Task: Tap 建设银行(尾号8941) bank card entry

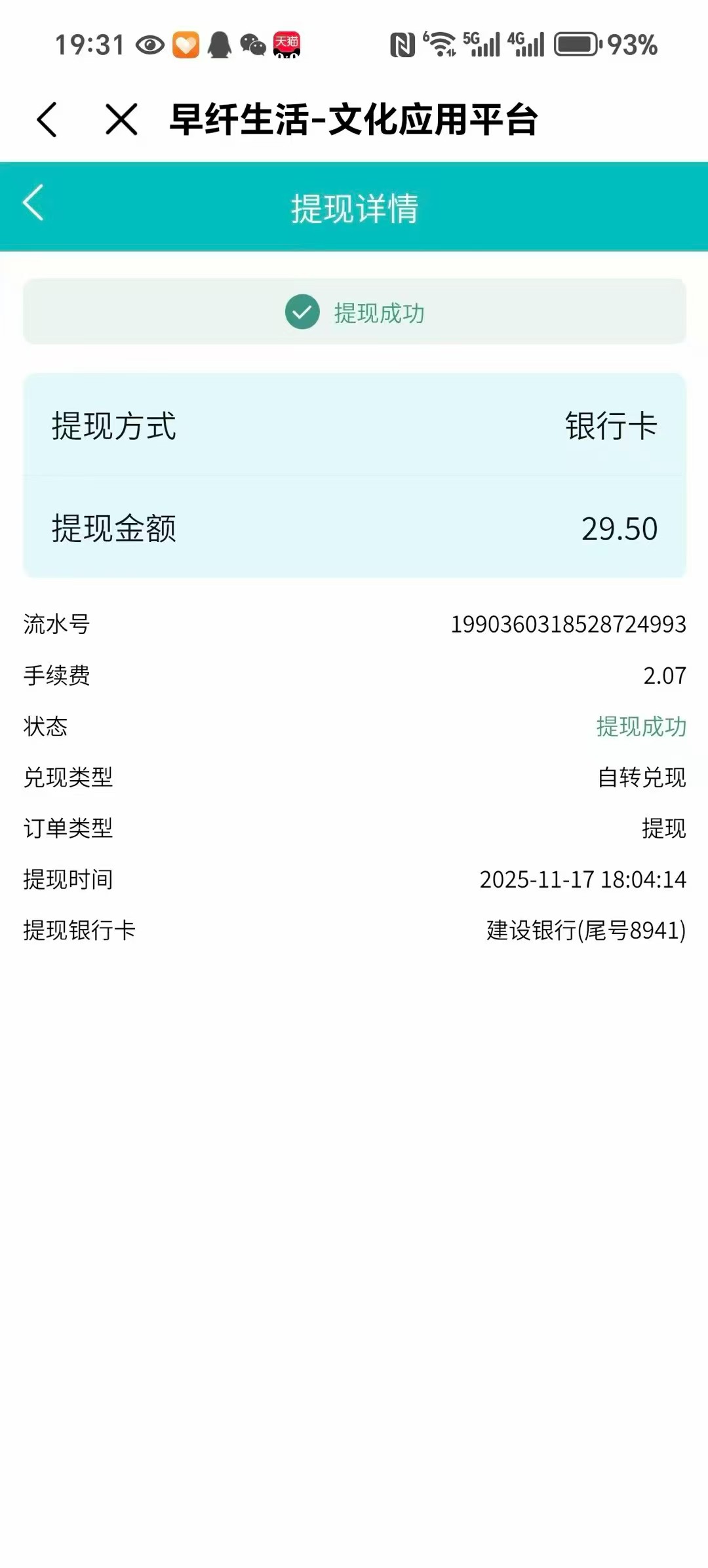Action: [x=582, y=930]
